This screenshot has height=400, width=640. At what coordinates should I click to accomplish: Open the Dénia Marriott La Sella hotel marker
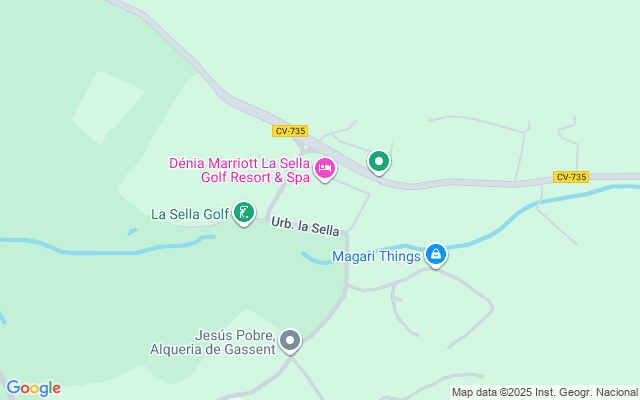coord(324,169)
